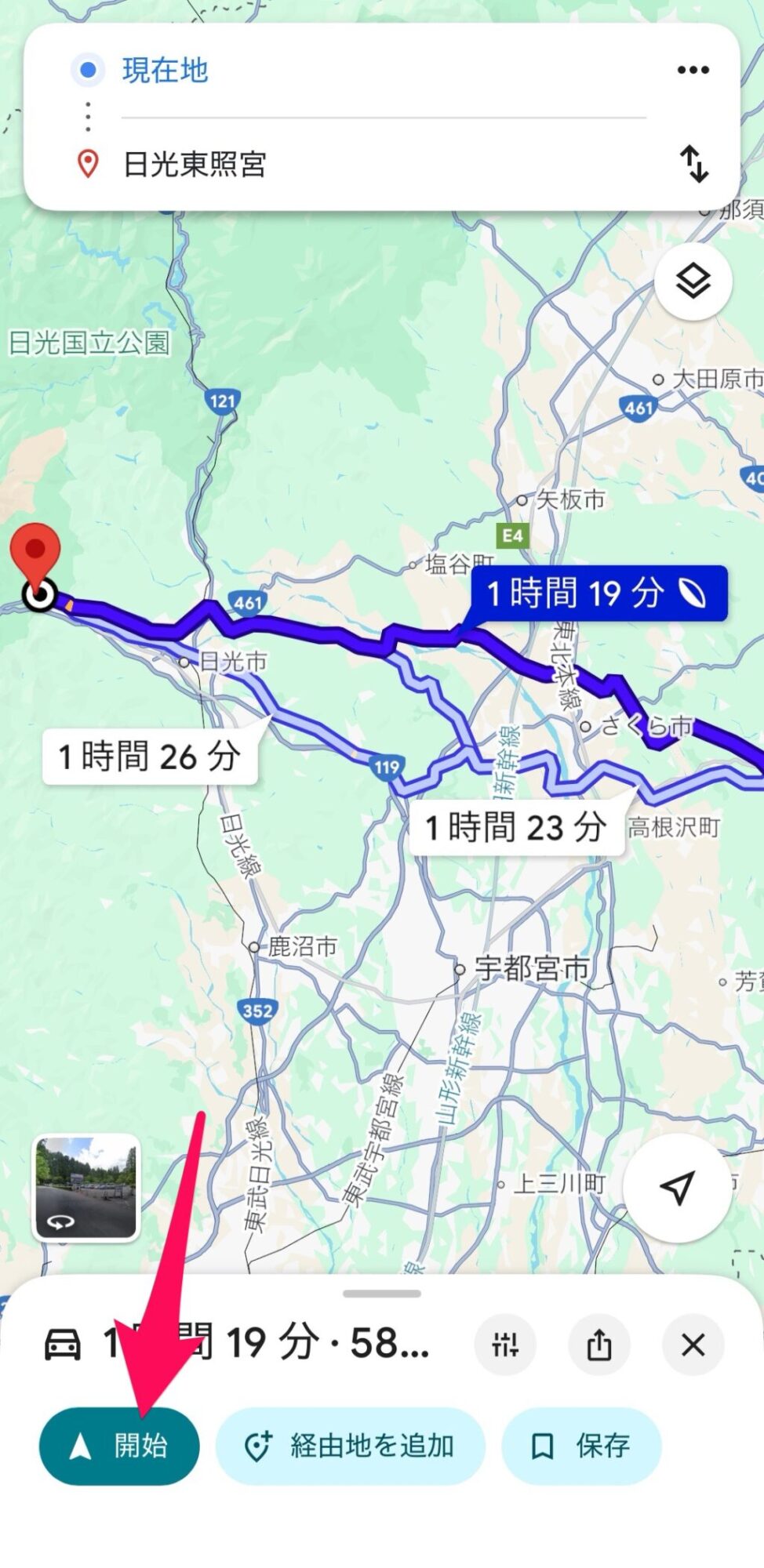
Task: Start navigation with 開始 button
Action: click(120, 1446)
